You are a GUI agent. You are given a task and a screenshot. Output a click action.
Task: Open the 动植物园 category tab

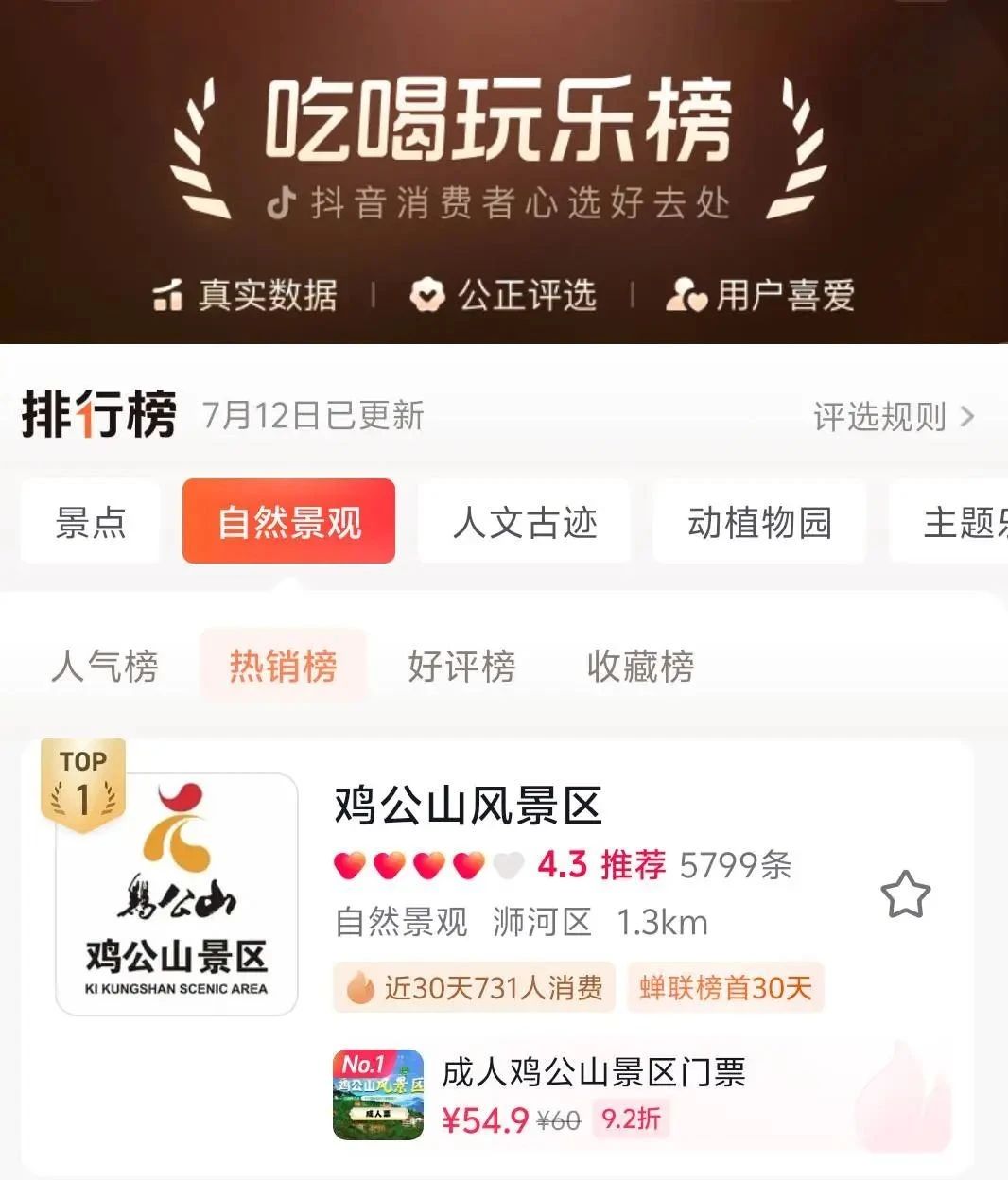click(759, 522)
